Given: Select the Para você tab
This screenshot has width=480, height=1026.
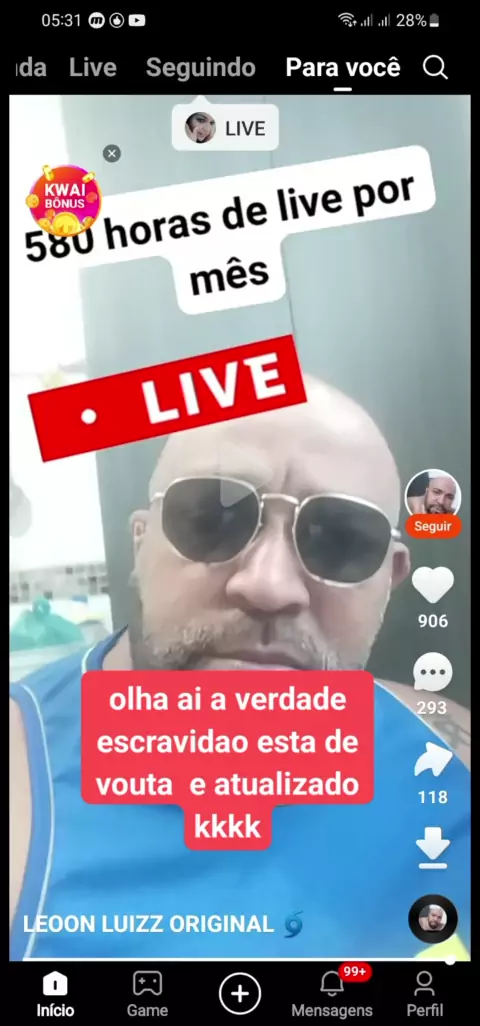Looking at the screenshot, I should click(343, 67).
